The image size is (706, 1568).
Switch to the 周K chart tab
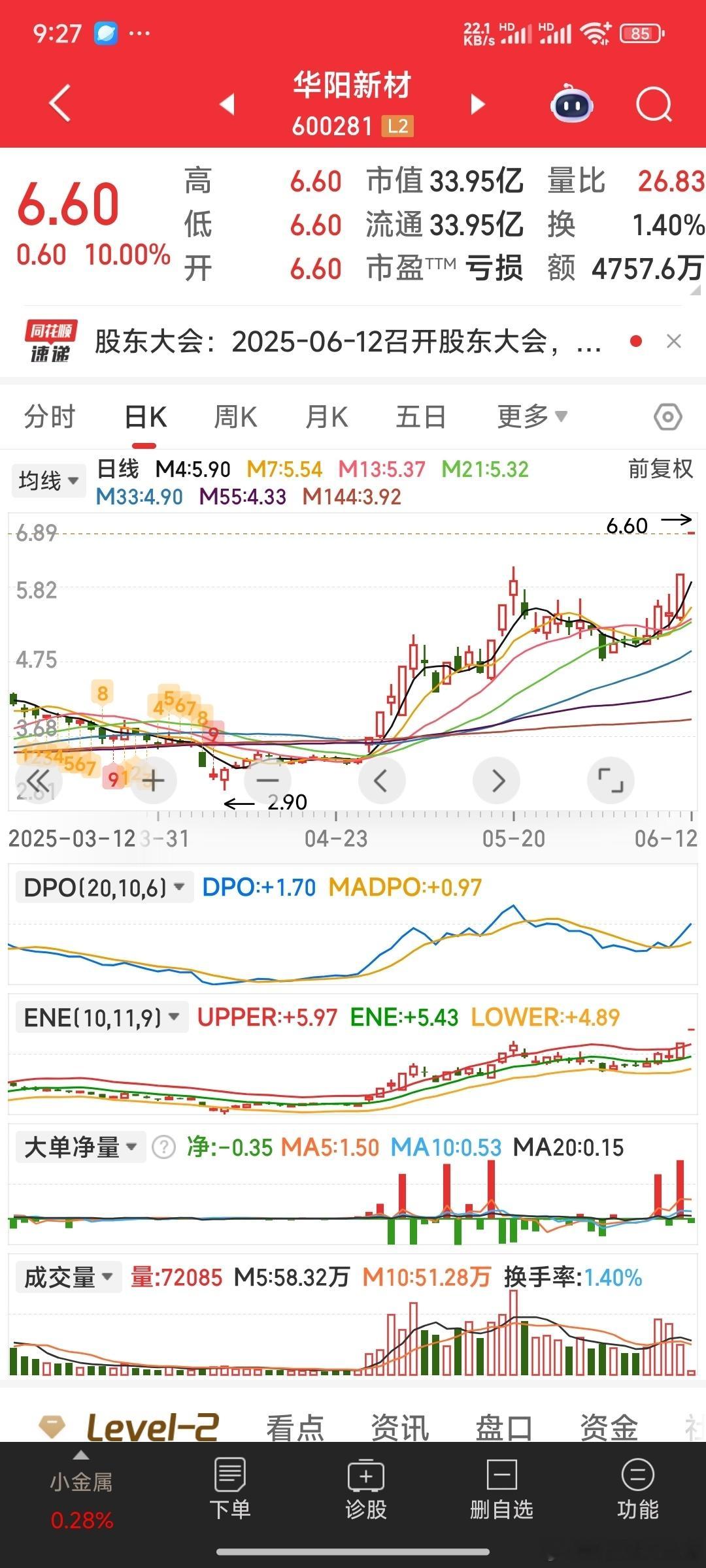click(x=236, y=417)
